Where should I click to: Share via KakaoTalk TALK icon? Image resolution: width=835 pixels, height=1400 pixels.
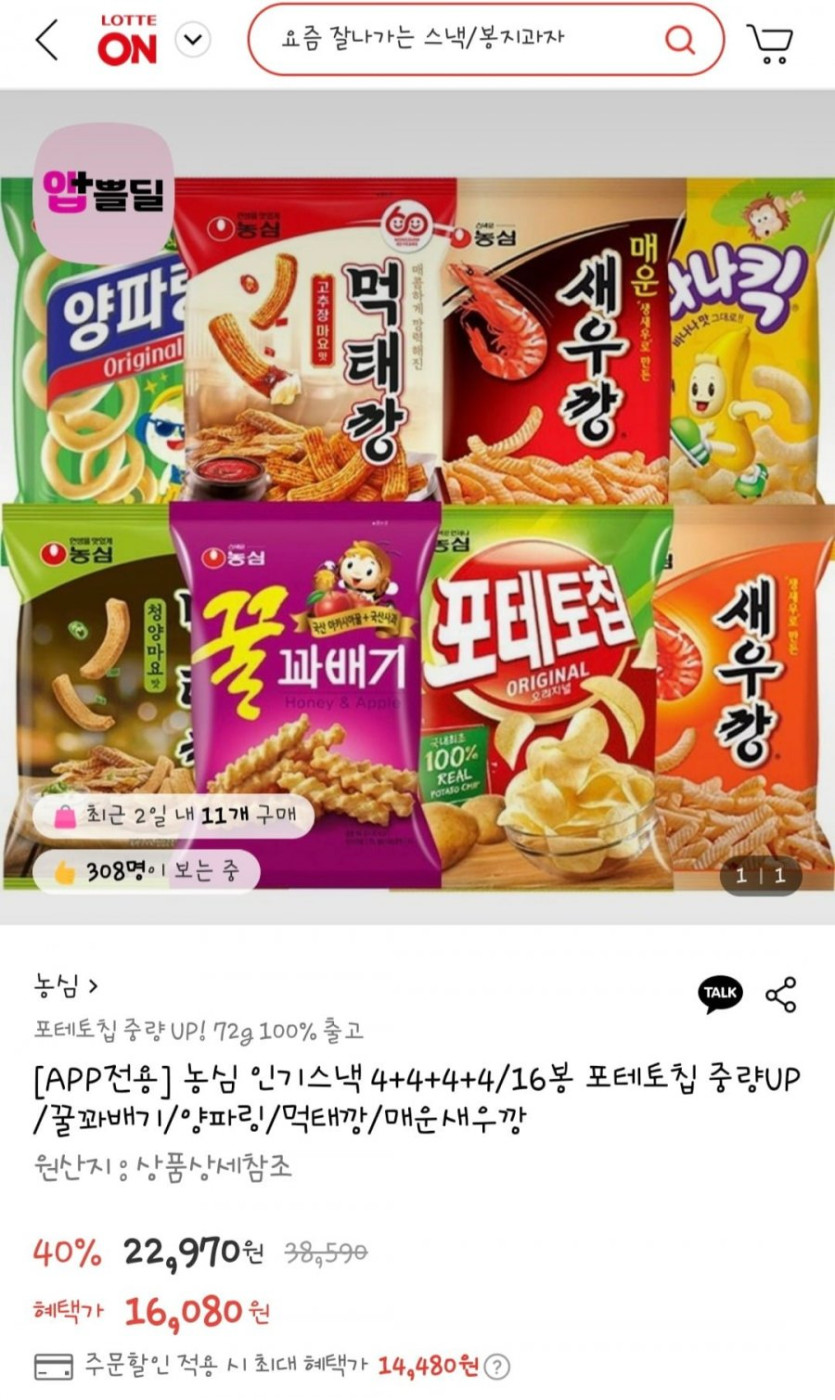[x=720, y=993]
